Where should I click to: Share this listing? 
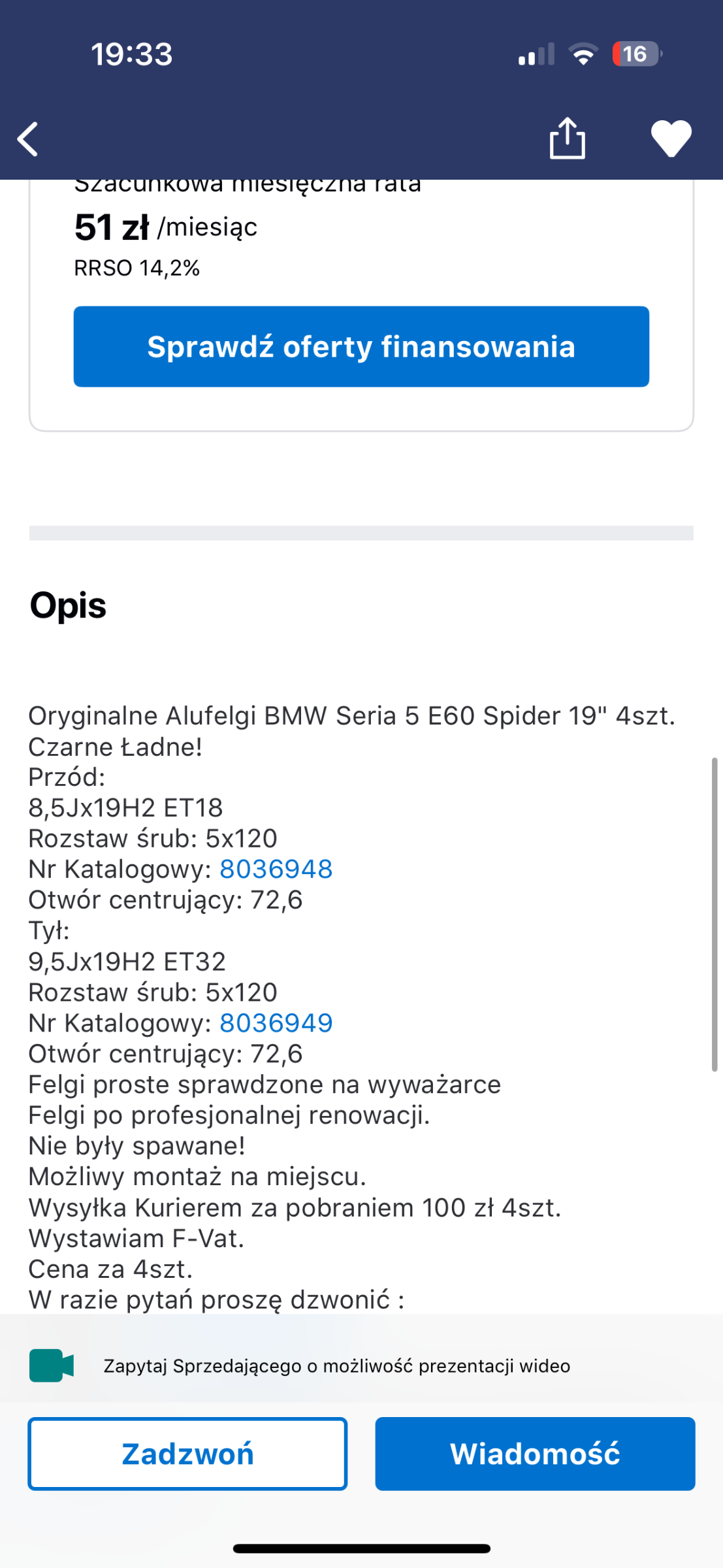click(567, 138)
